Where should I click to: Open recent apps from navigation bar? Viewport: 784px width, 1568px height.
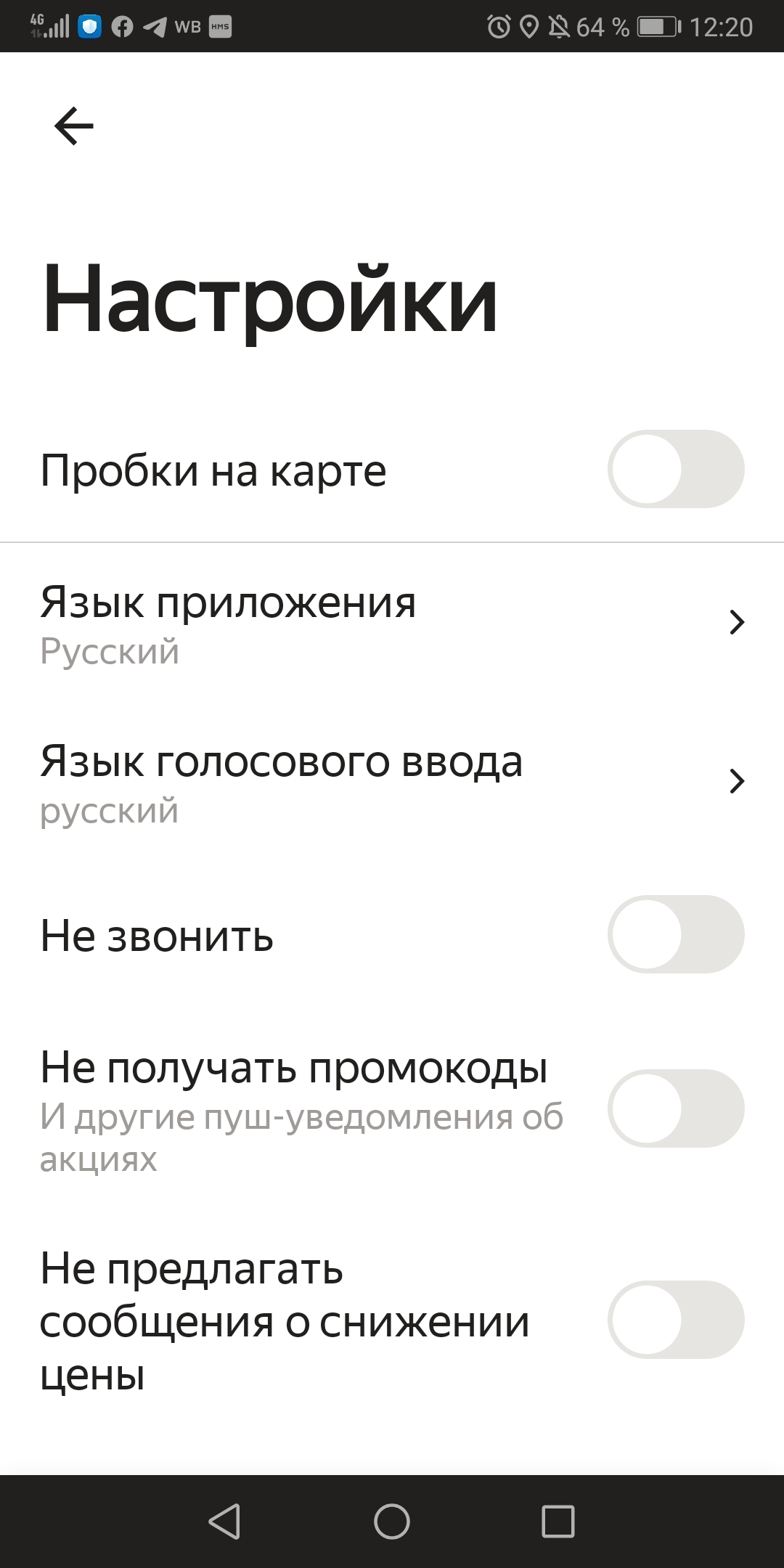(558, 1522)
